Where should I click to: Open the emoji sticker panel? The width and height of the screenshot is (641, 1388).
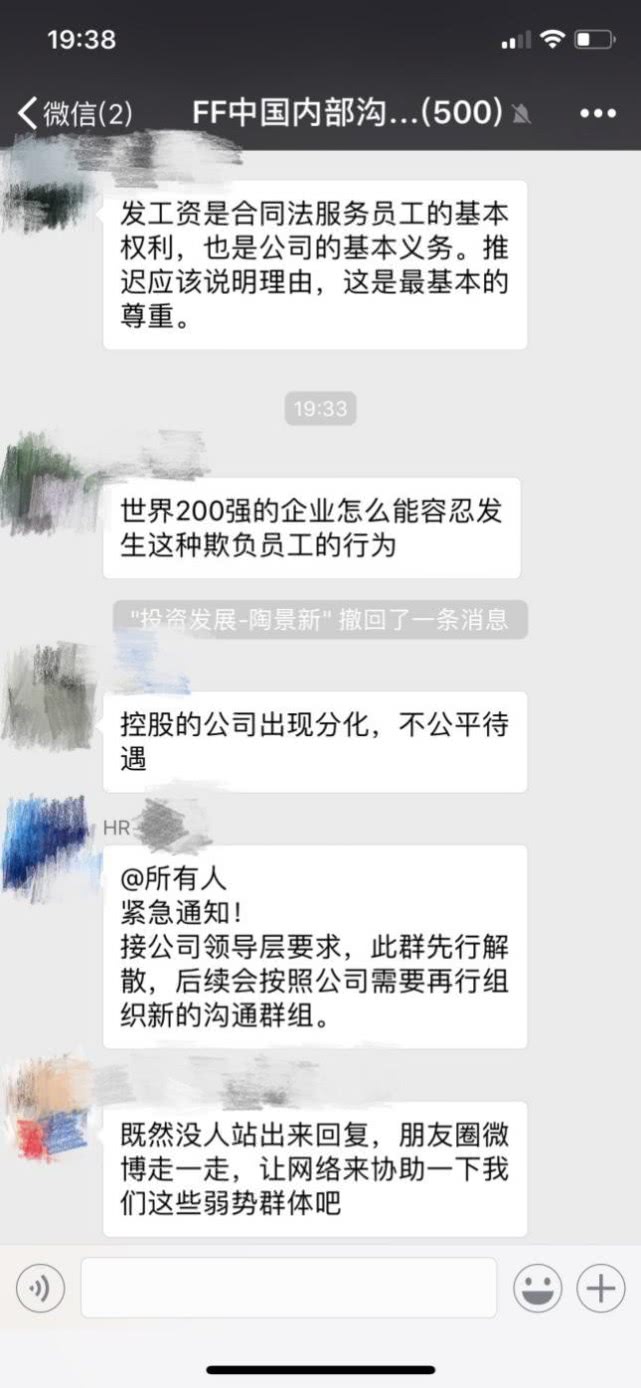pyautogui.click(x=538, y=1288)
